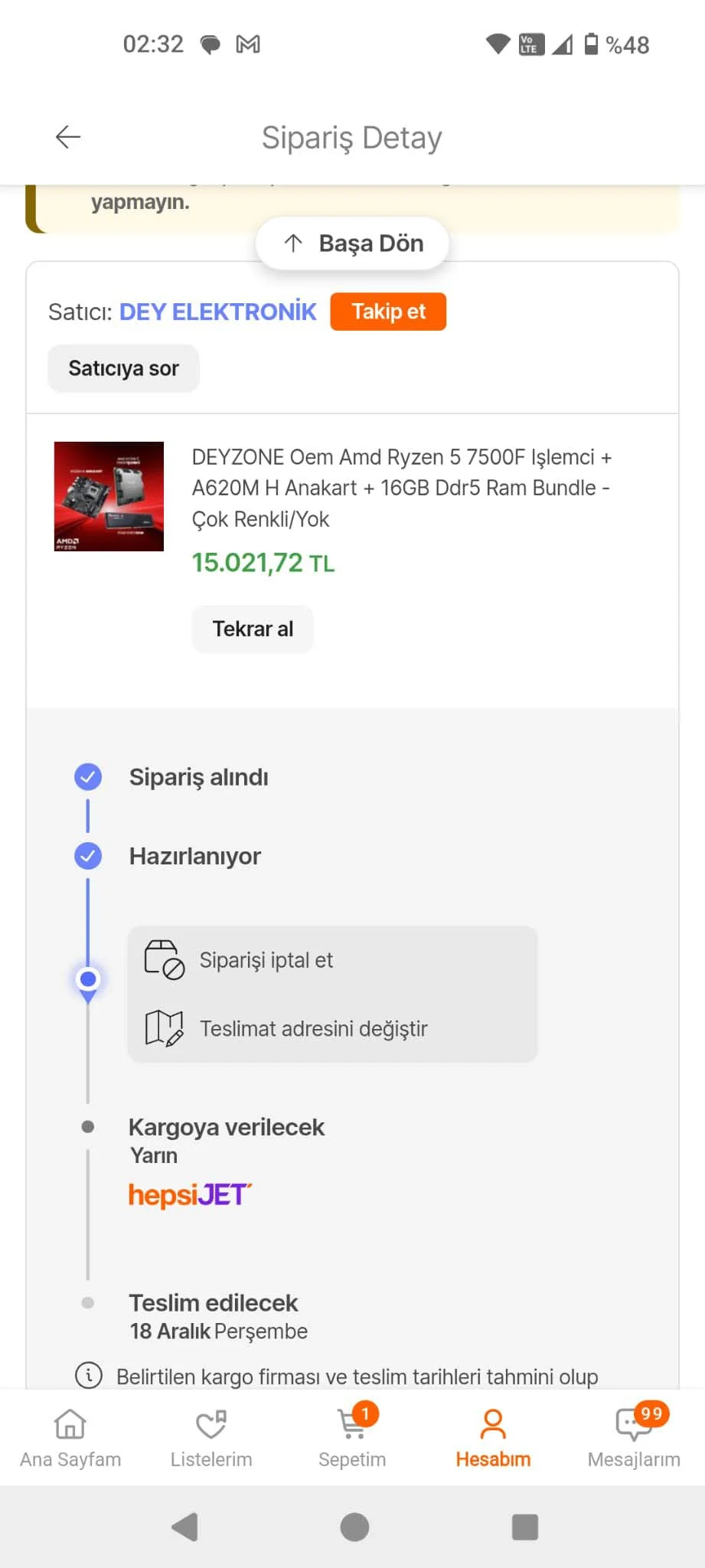Open recent apps from the navigation bar
Screen dimensions: 705x1568
pyautogui.click(x=525, y=1527)
